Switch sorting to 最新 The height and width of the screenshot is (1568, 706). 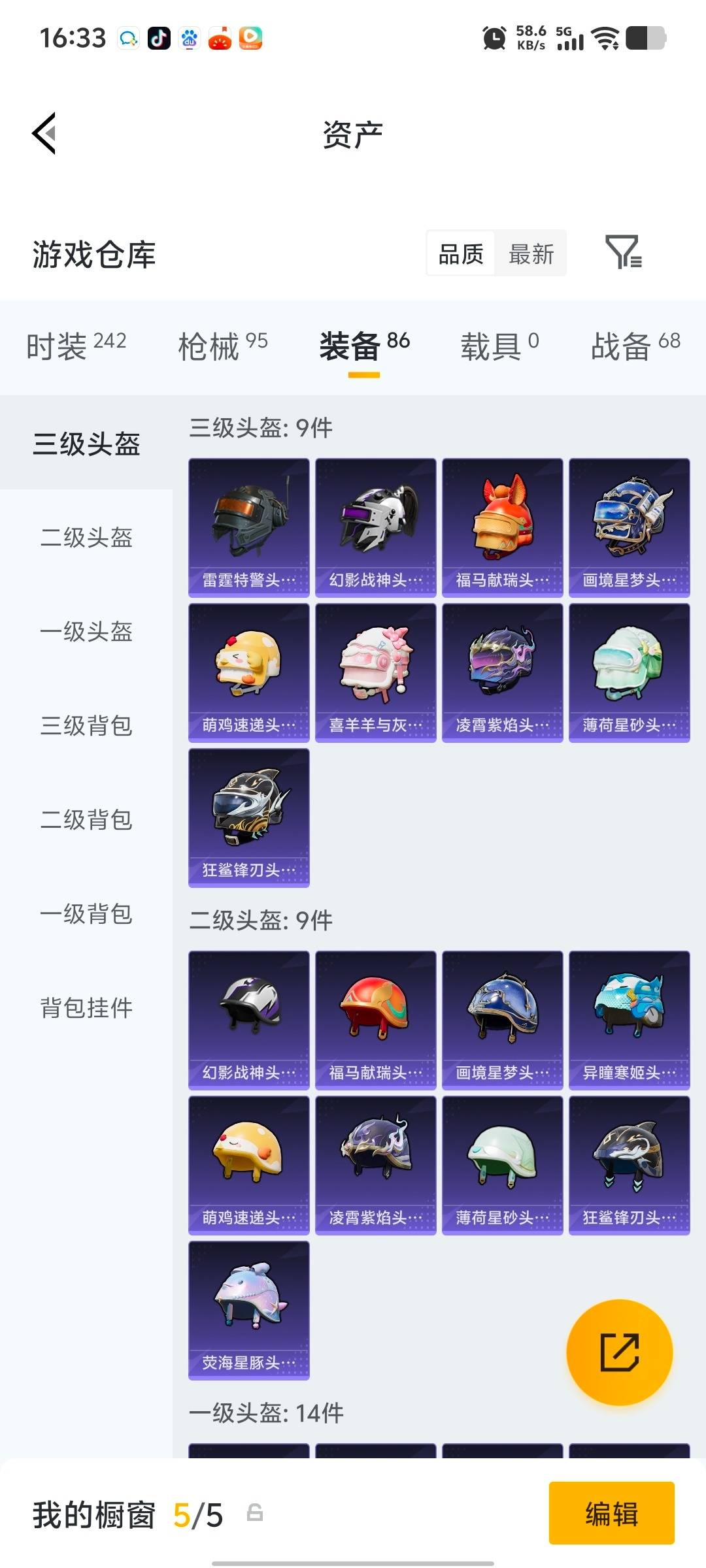pyautogui.click(x=531, y=253)
